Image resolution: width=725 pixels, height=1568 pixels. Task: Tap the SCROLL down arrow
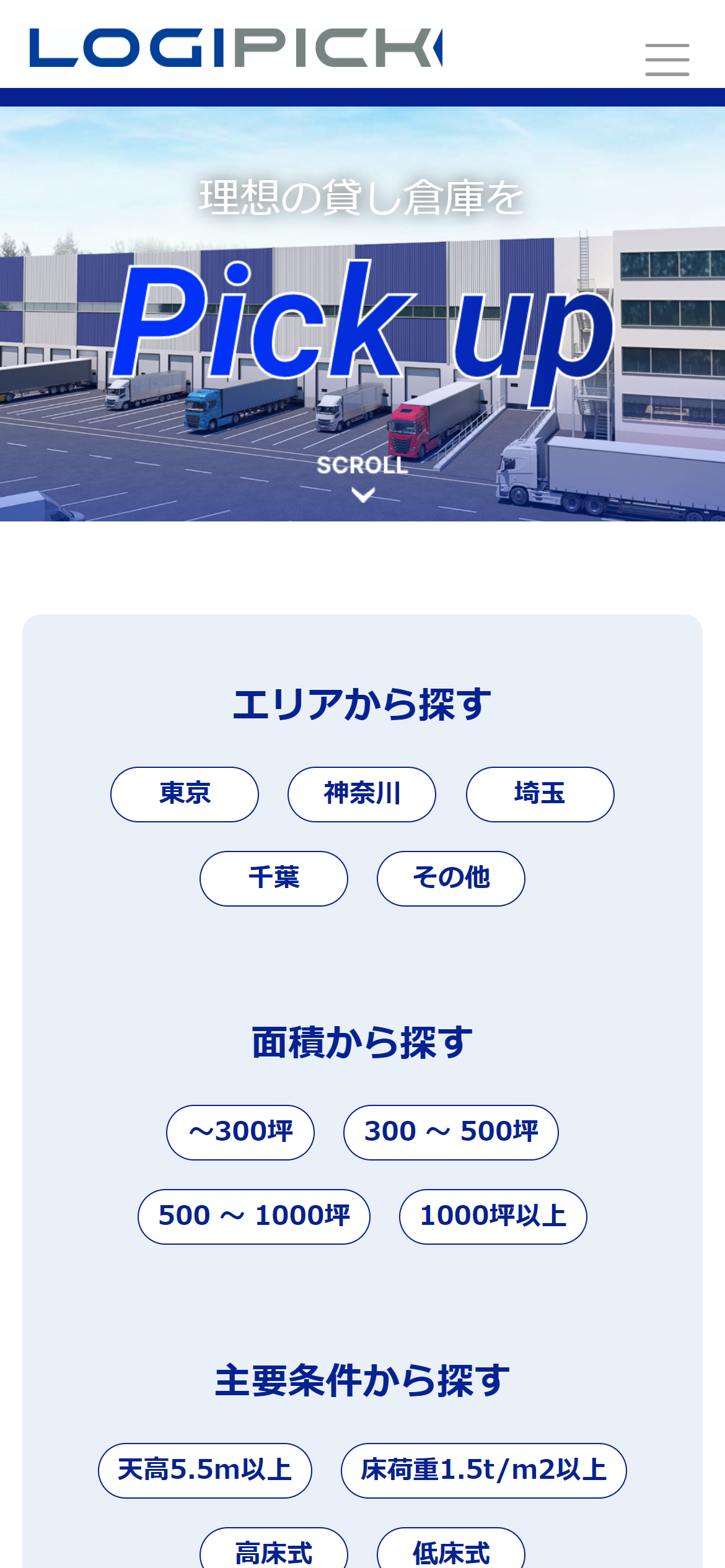362,494
